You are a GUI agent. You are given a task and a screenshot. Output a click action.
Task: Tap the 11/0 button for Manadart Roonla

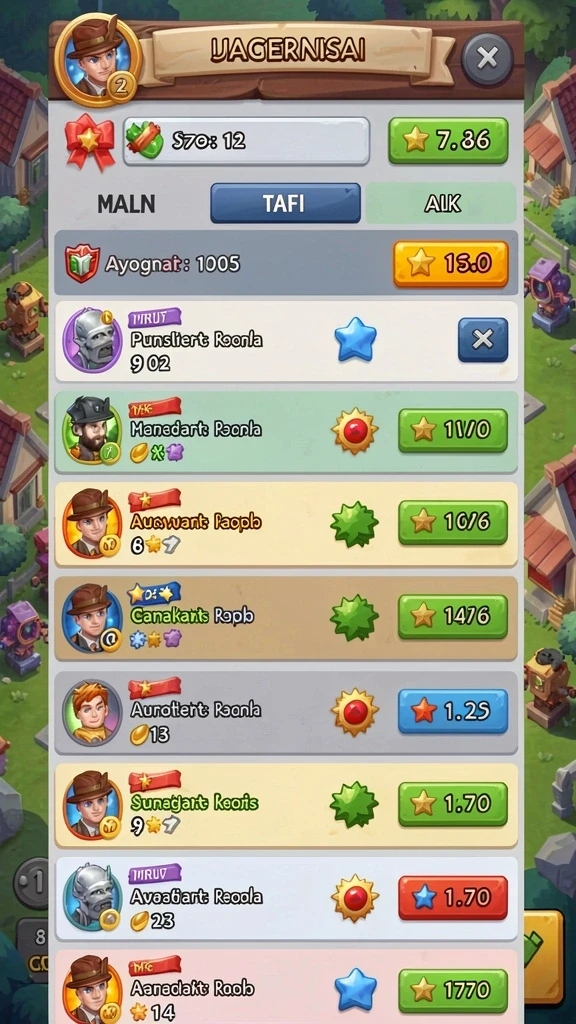[453, 430]
